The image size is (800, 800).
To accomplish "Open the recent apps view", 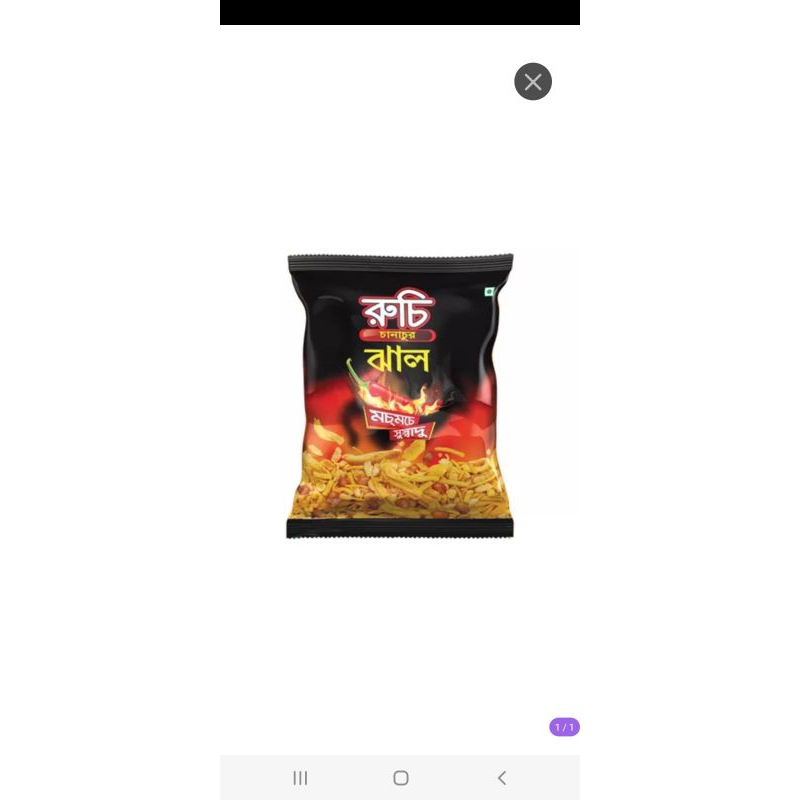I will click(x=300, y=778).
